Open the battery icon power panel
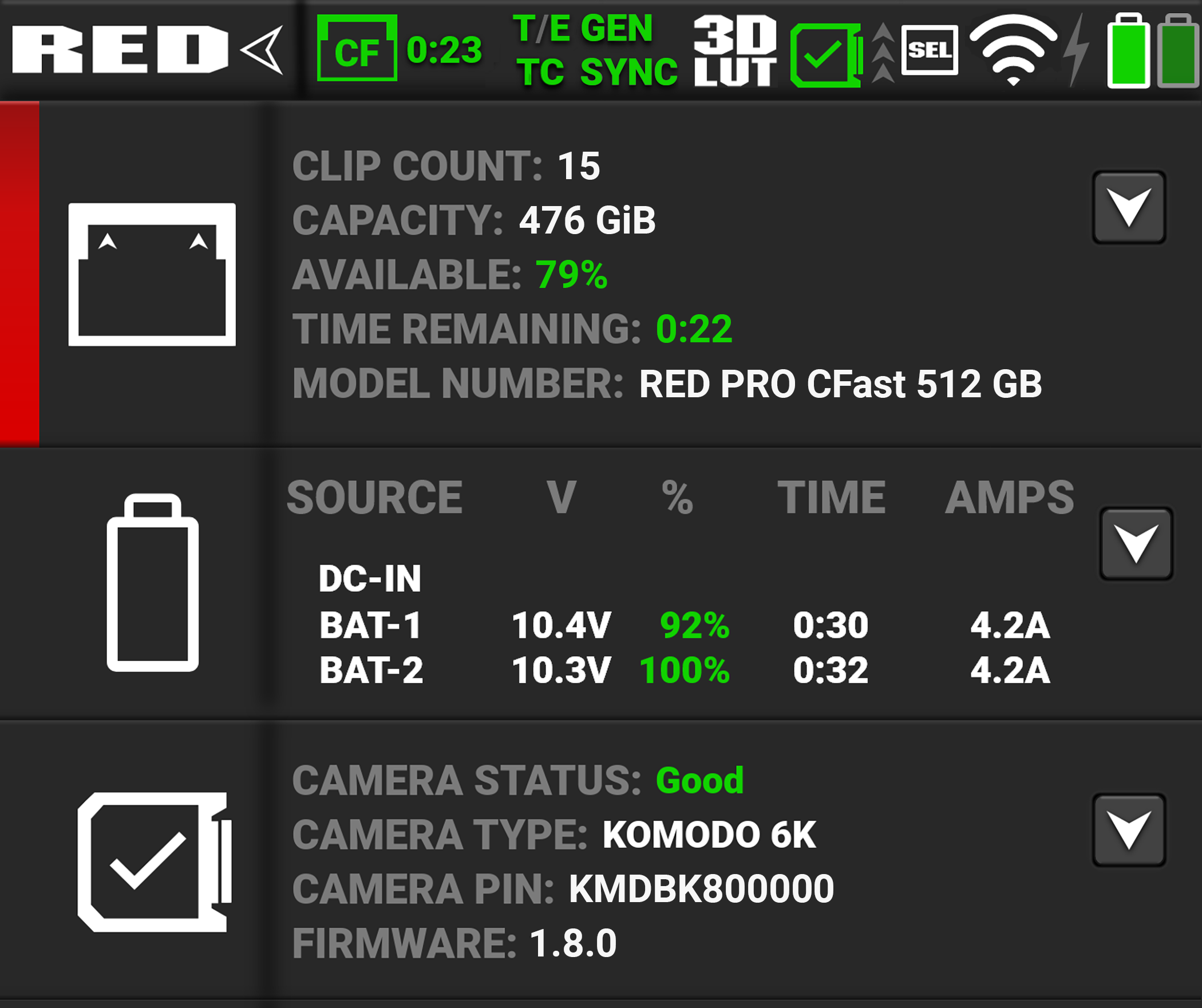This screenshot has height=1008, width=1202. click(x=152, y=582)
